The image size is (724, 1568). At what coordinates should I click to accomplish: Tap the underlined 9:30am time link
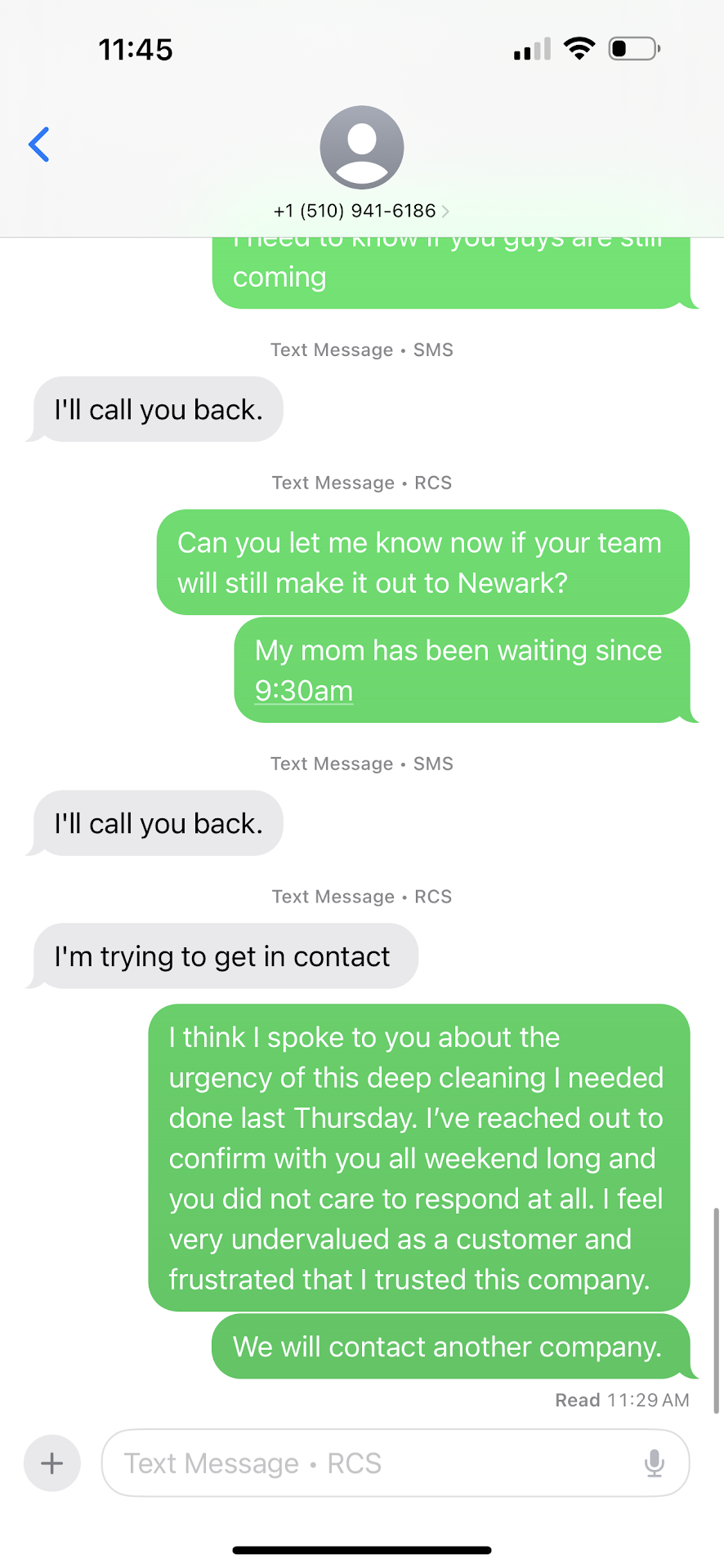[304, 691]
